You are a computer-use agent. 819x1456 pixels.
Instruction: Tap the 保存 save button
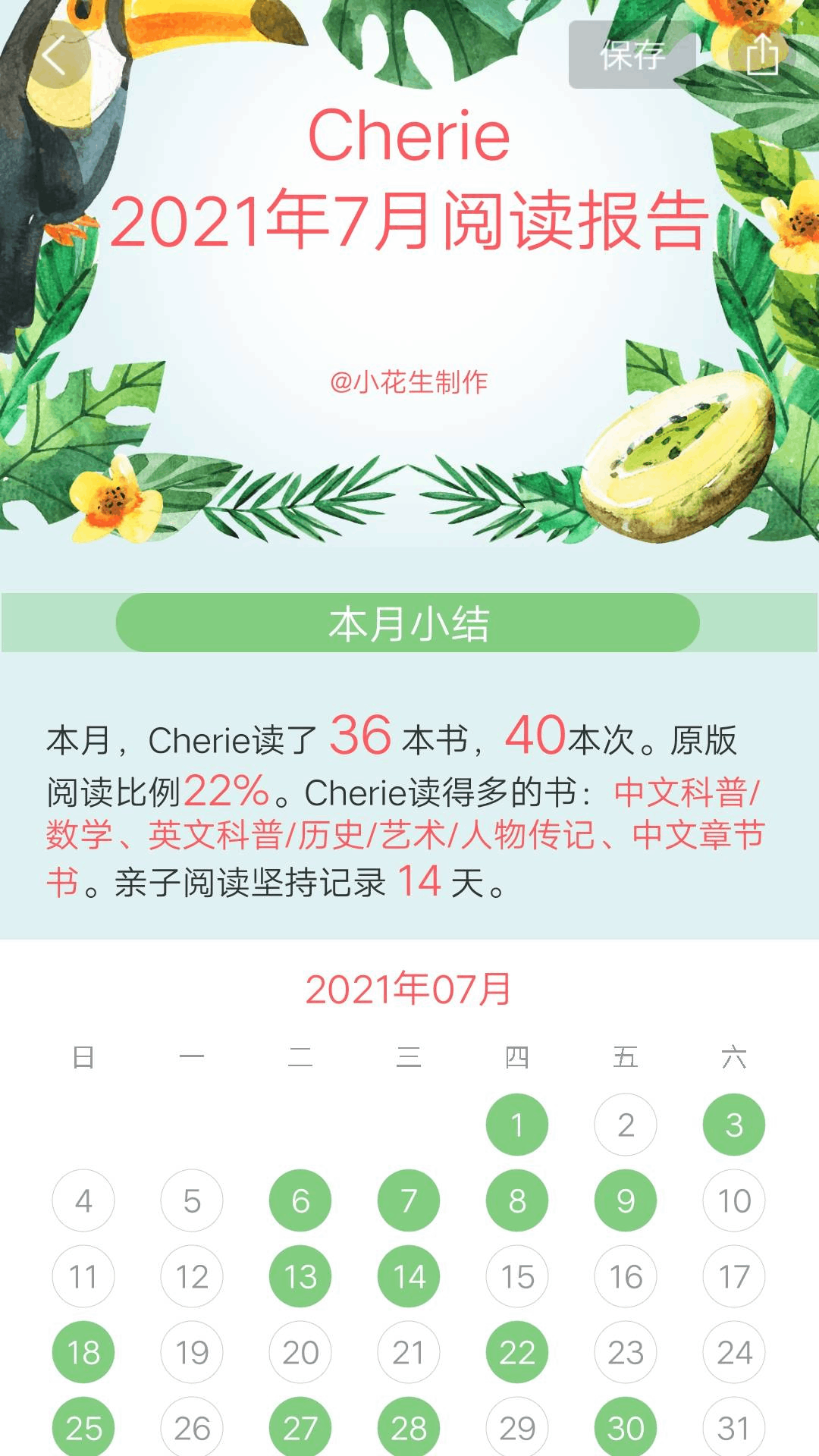click(633, 54)
